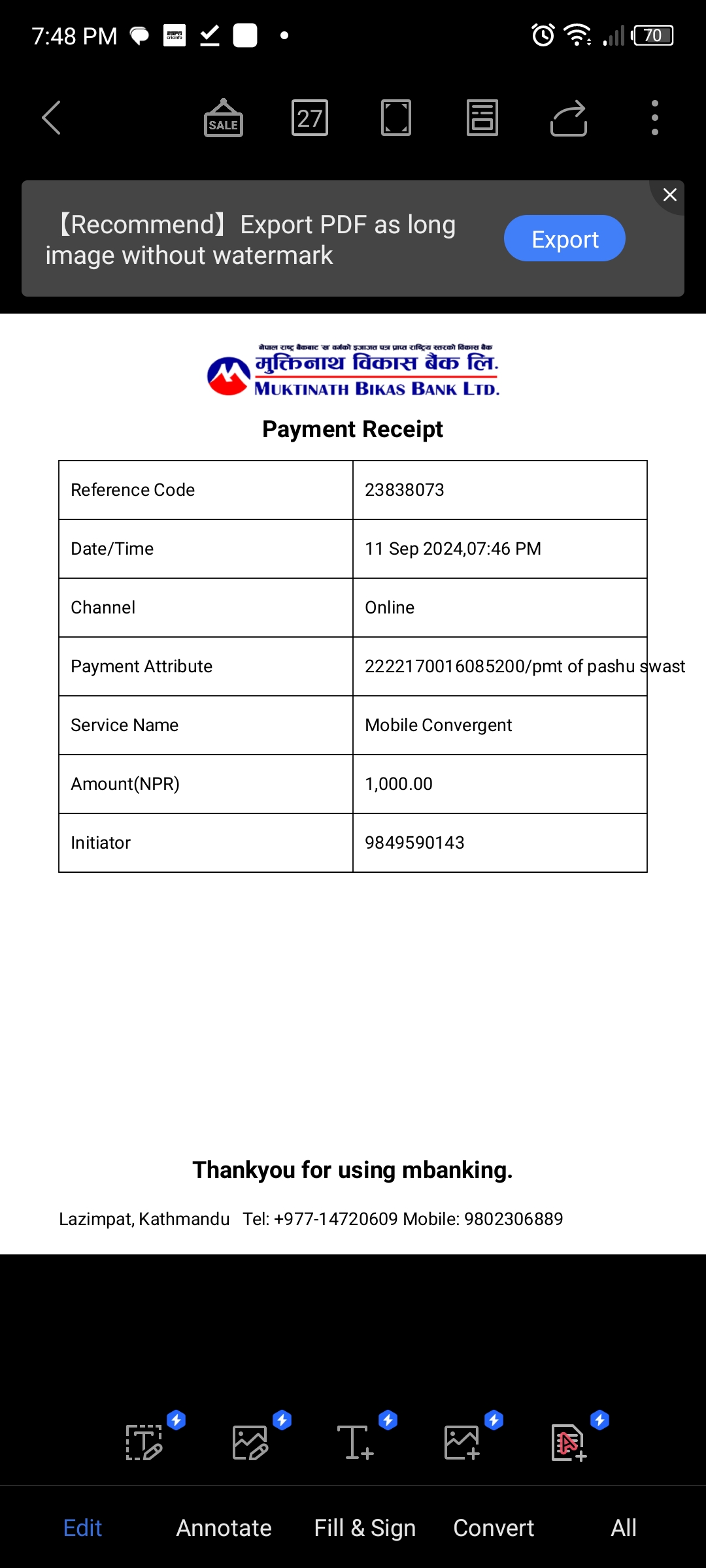Select the edit text tool
The height and width of the screenshot is (1568, 706).
[144, 1443]
